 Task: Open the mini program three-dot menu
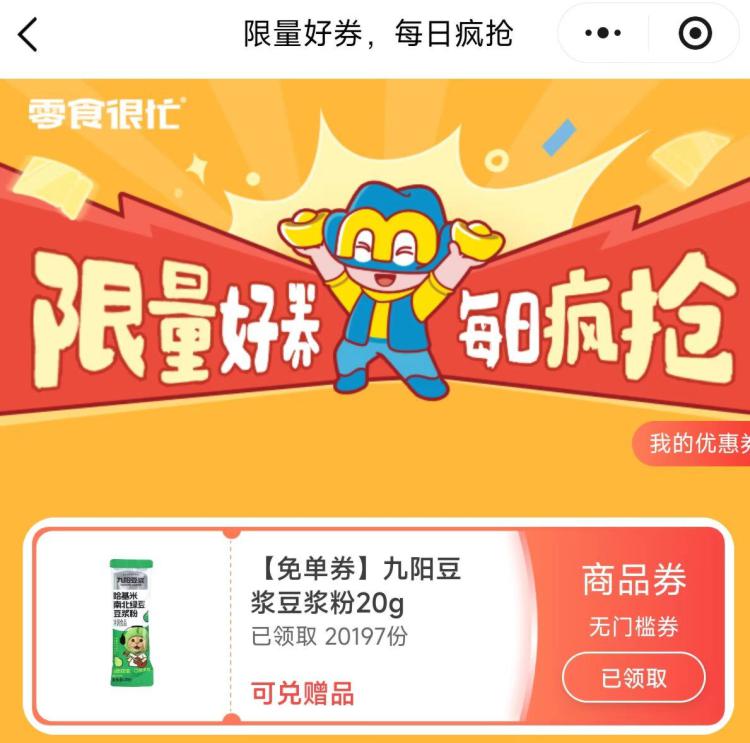(x=603, y=34)
